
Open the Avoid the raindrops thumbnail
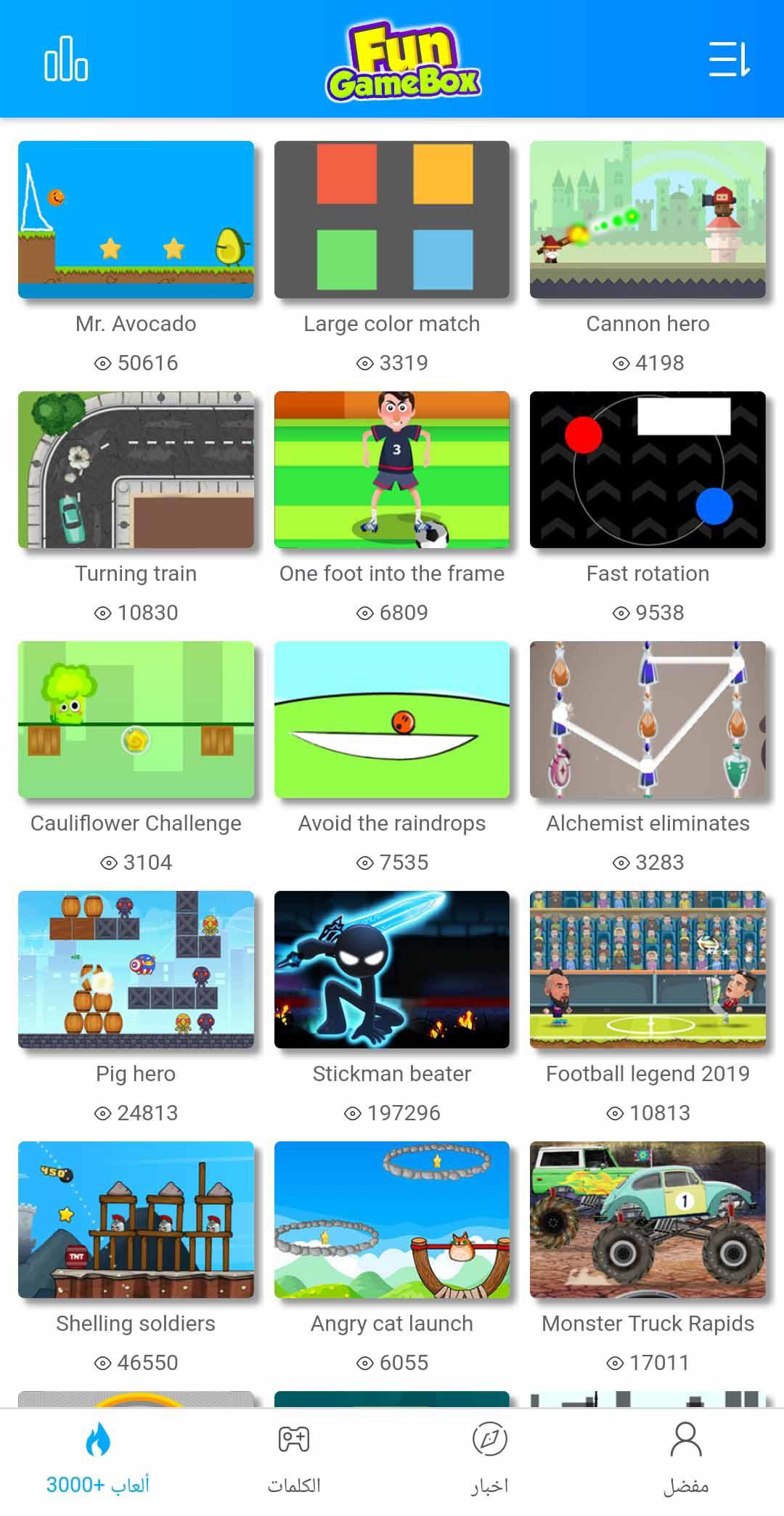tap(392, 720)
